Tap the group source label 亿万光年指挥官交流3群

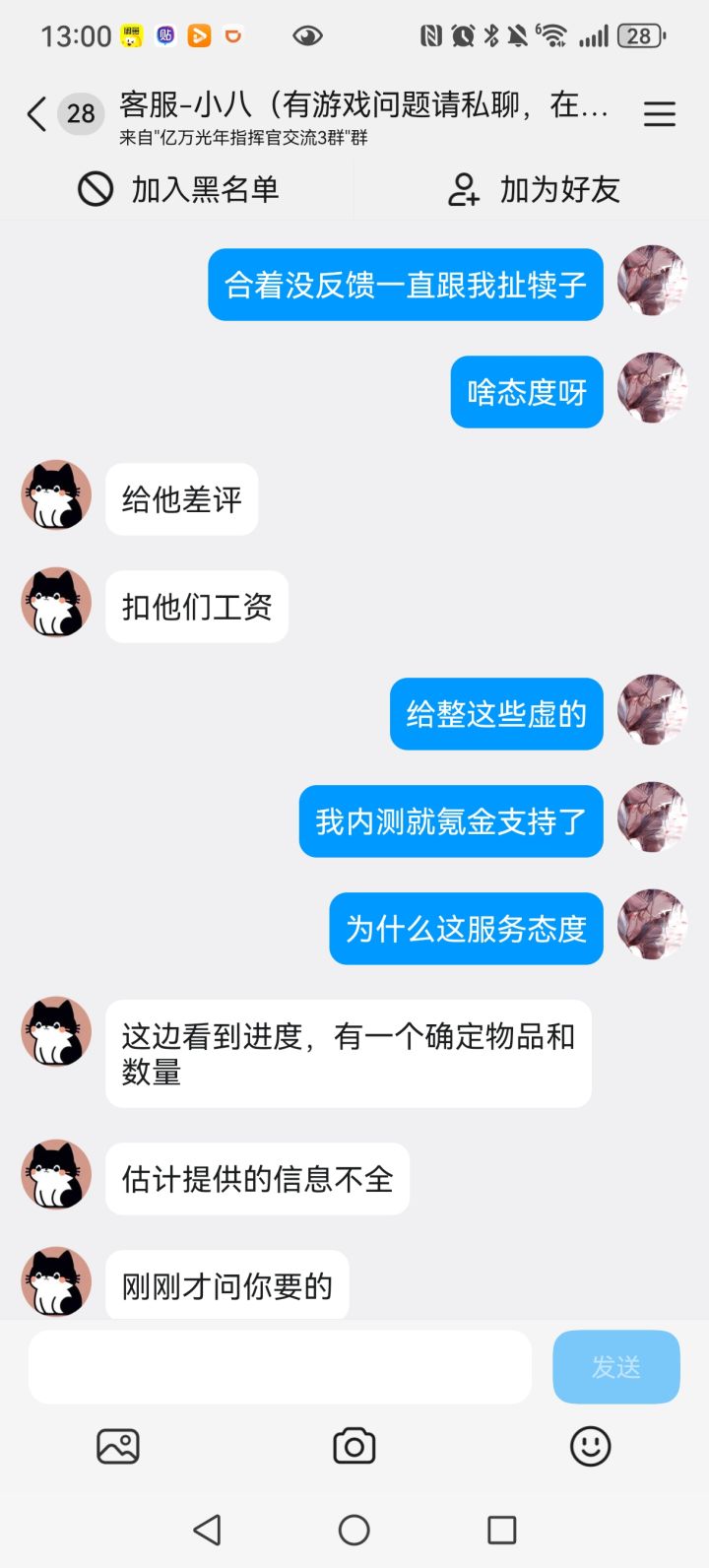(x=246, y=141)
